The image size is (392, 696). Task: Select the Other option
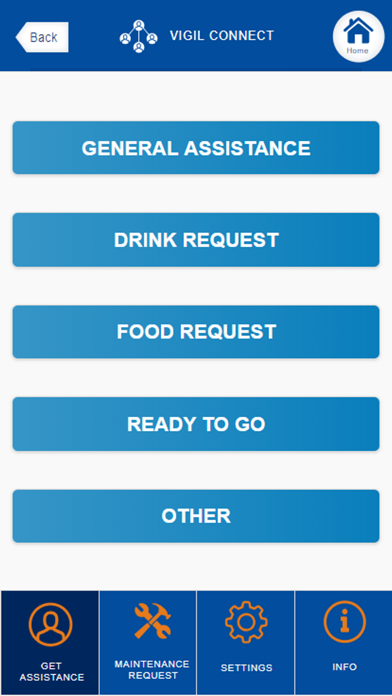196,516
